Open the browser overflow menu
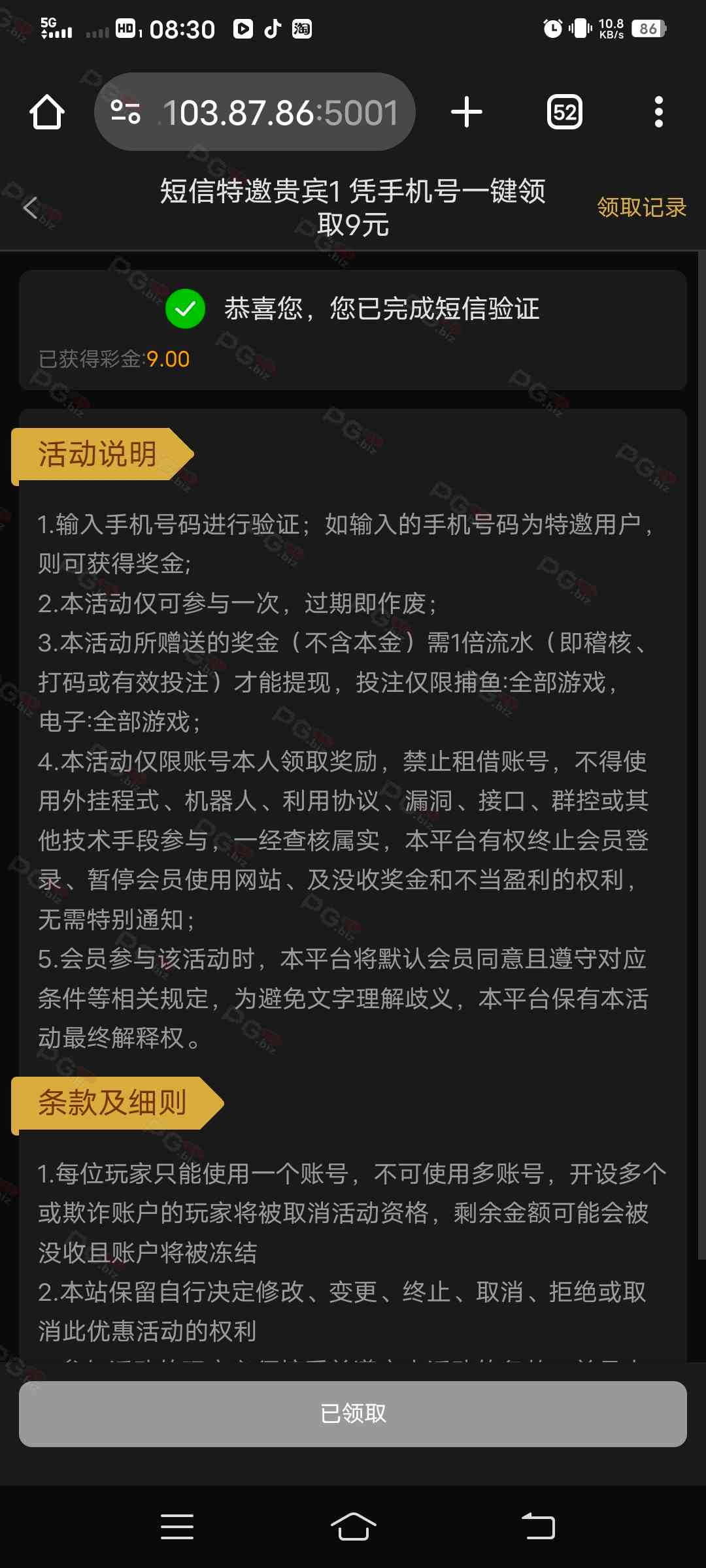706x1568 pixels. pyautogui.click(x=658, y=112)
